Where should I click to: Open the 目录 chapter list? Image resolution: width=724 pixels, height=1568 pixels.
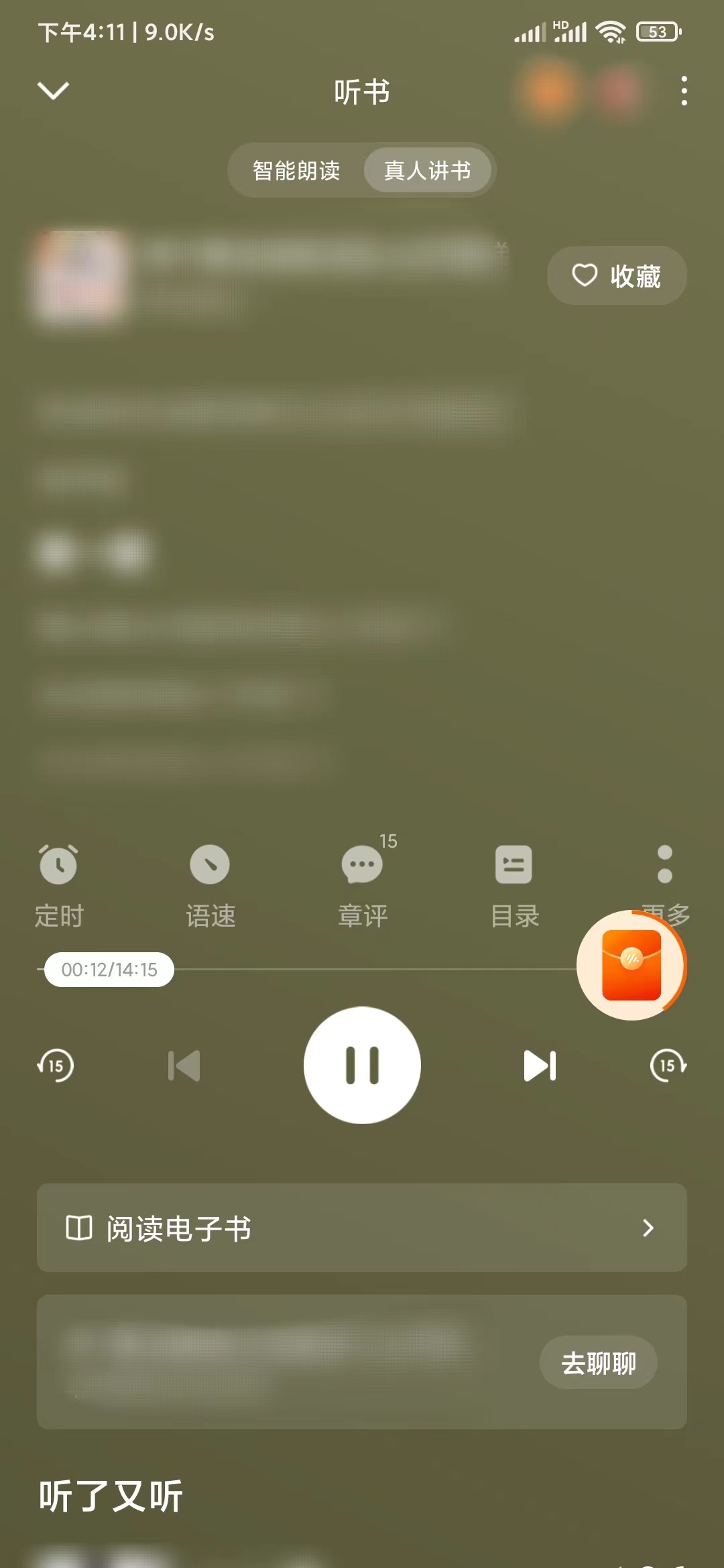click(514, 885)
